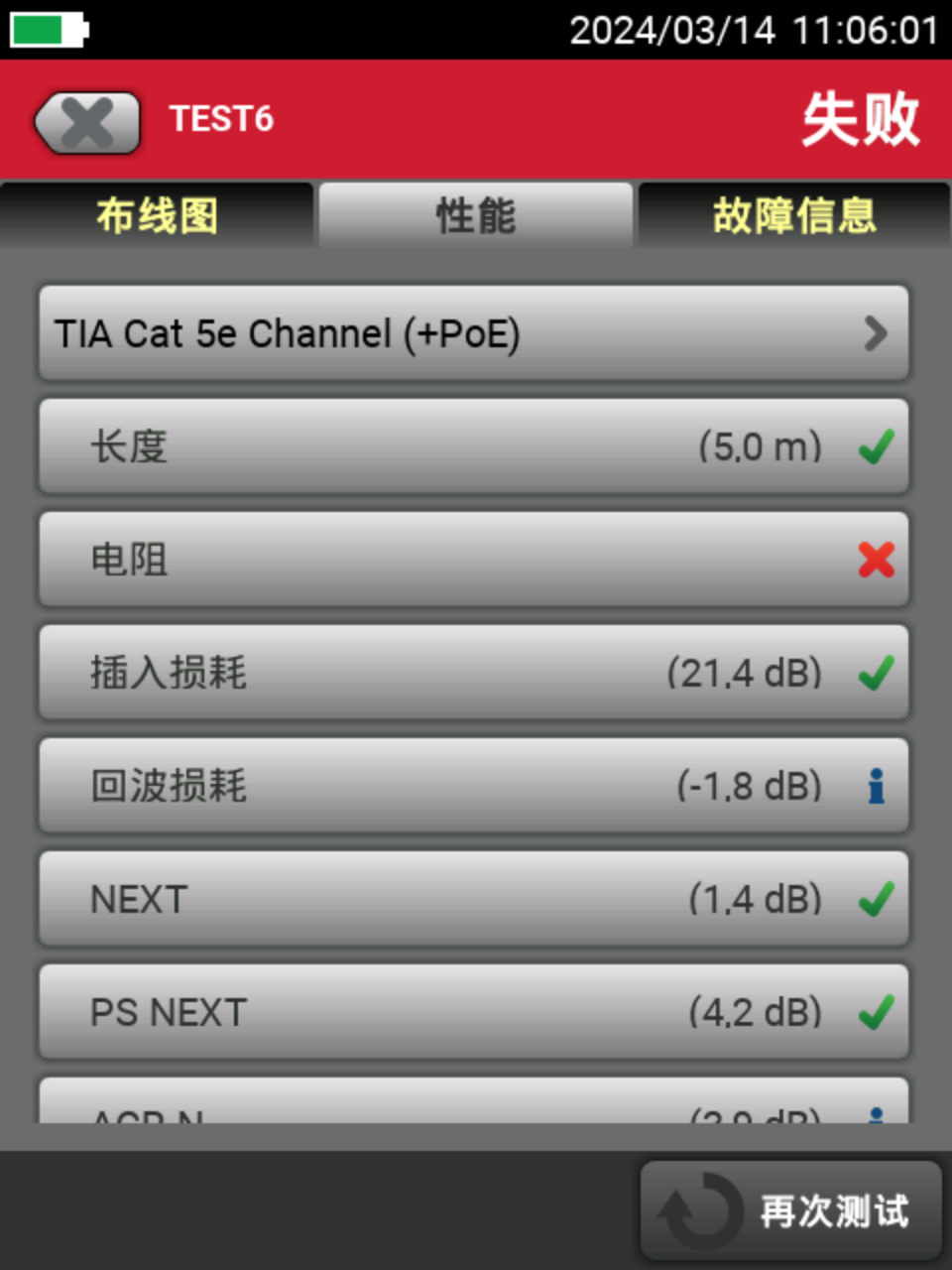Open the PS NEXT result row
The width and height of the screenshot is (952, 1270).
point(474,1012)
